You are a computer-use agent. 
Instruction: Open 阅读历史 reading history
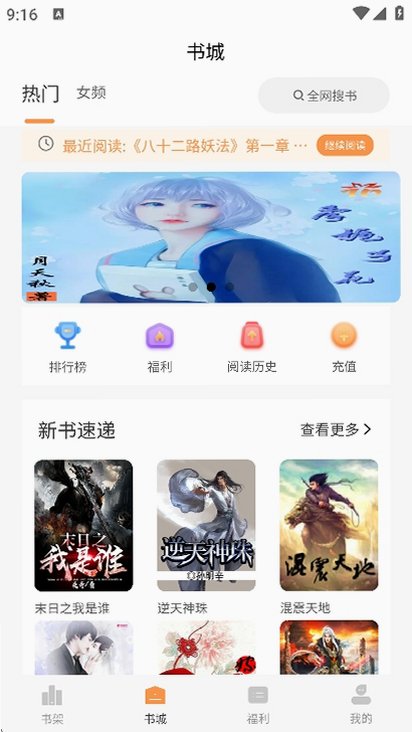252,347
